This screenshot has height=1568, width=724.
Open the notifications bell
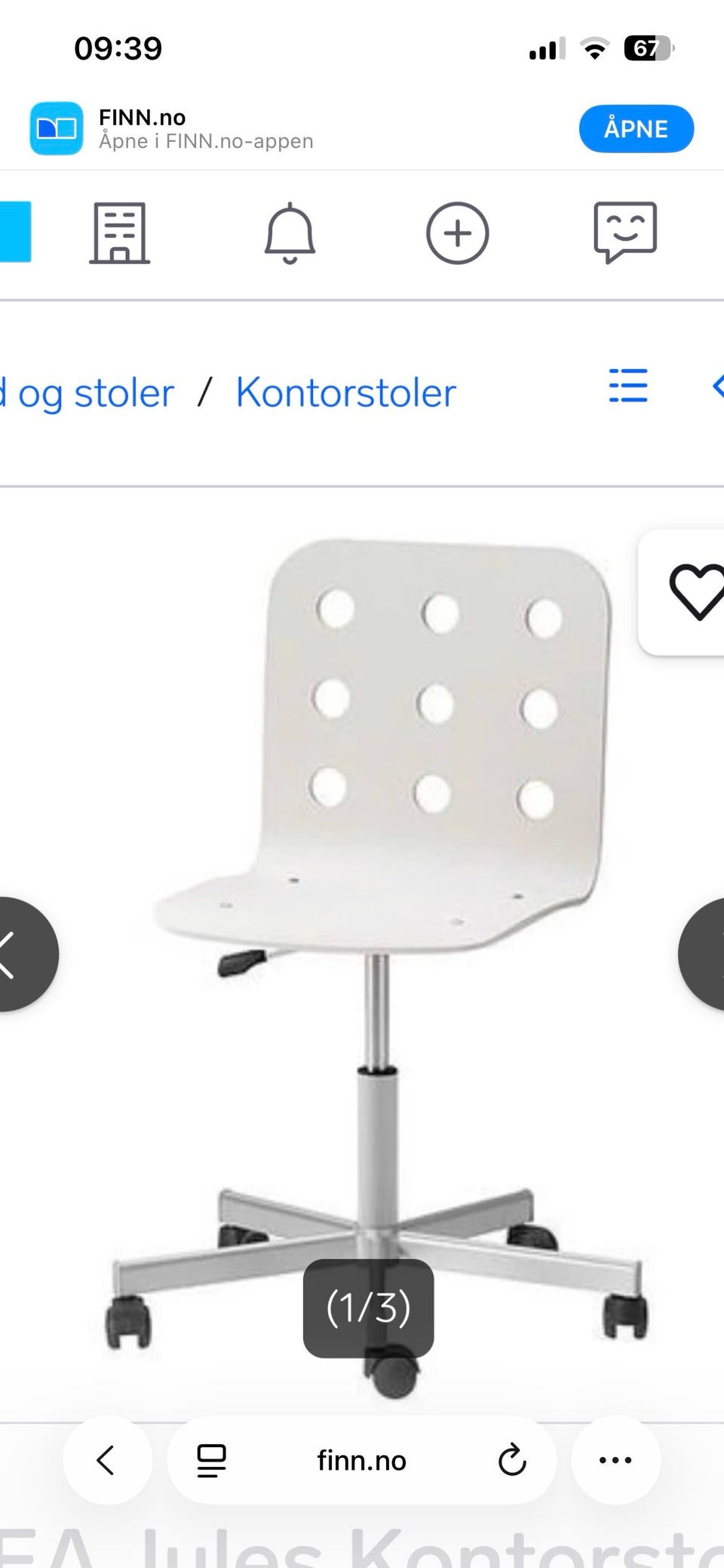290,232
